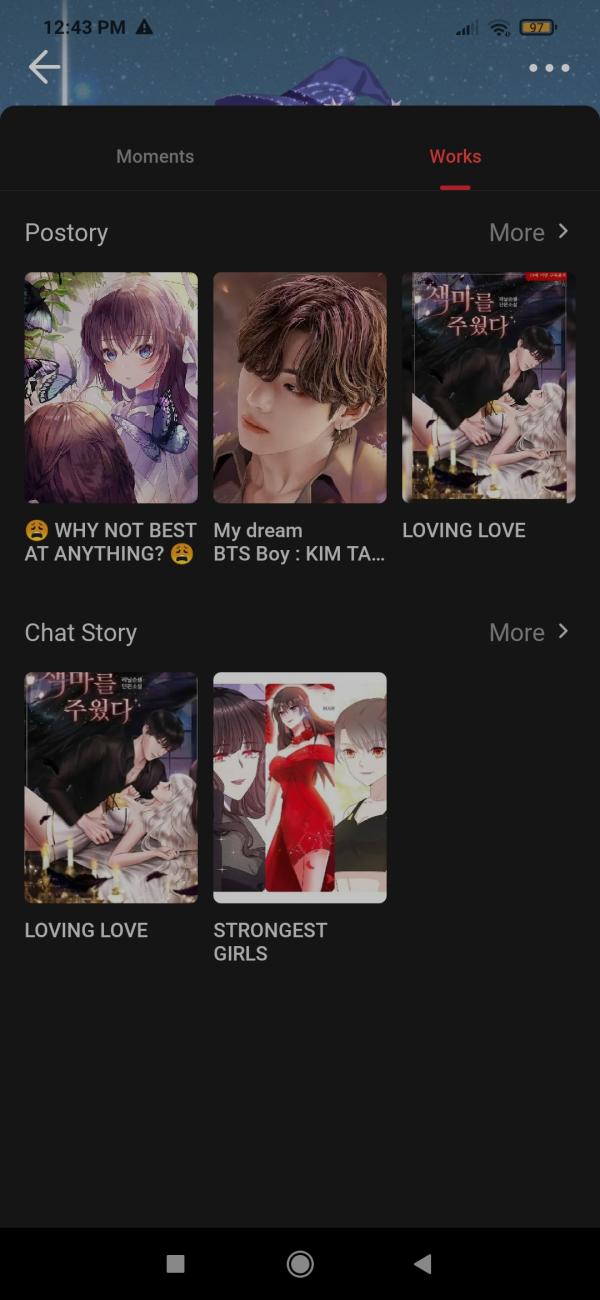
Task: Select the Works tab
Action: [455, 156]
